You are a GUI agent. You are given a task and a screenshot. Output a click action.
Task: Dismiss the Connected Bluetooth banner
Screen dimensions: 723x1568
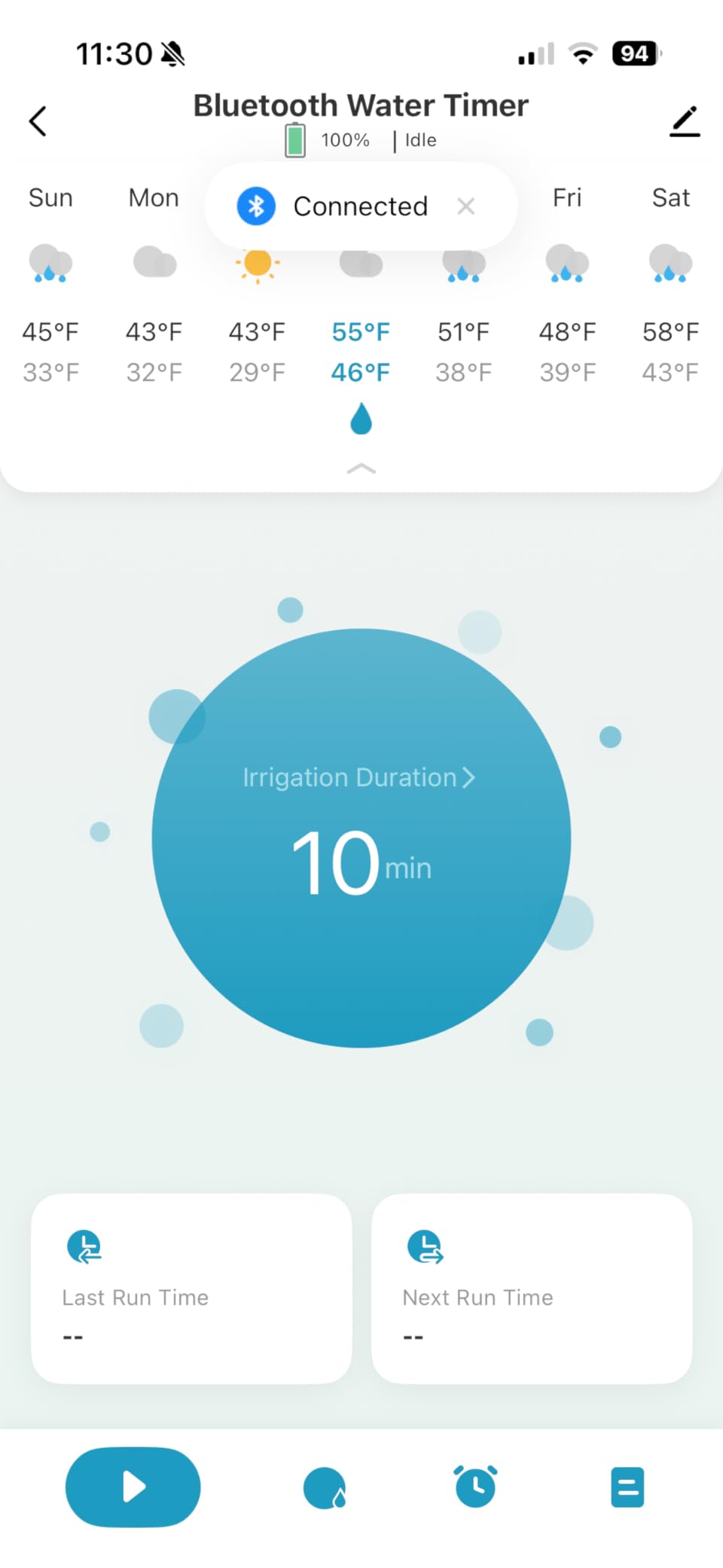pos(466,206)
